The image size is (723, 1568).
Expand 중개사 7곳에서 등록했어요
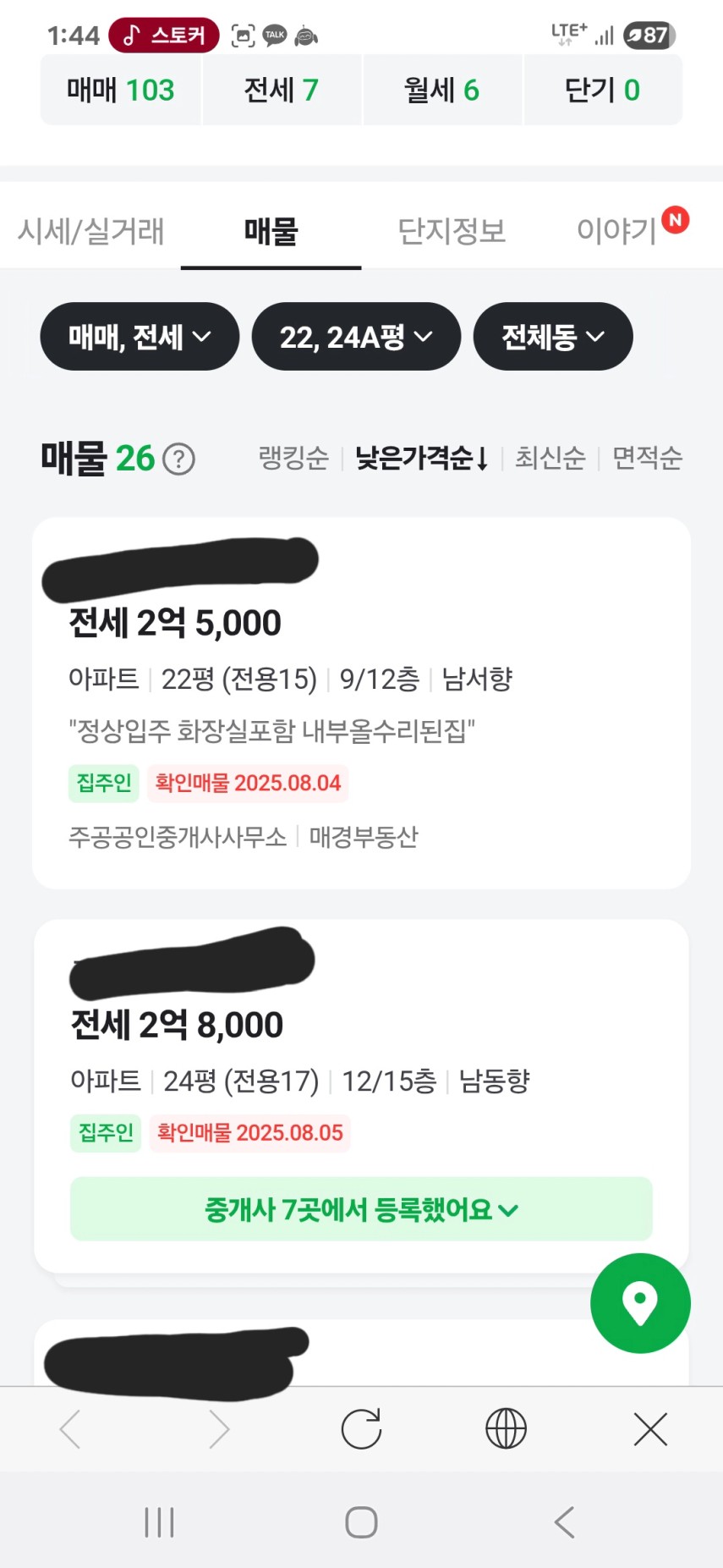pyautogui.click(x=361, y=1209)
